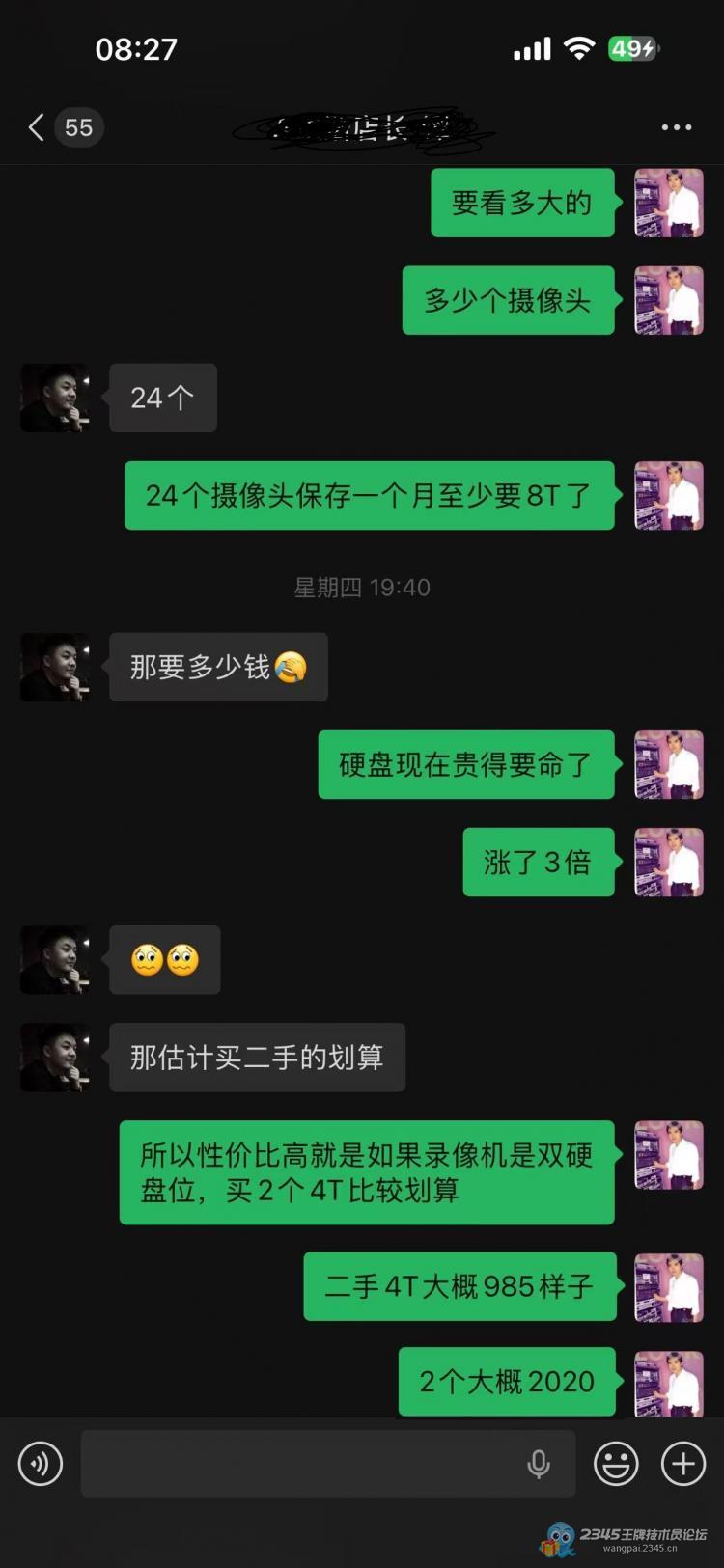Start voice dictation with the microphone

539,1464
